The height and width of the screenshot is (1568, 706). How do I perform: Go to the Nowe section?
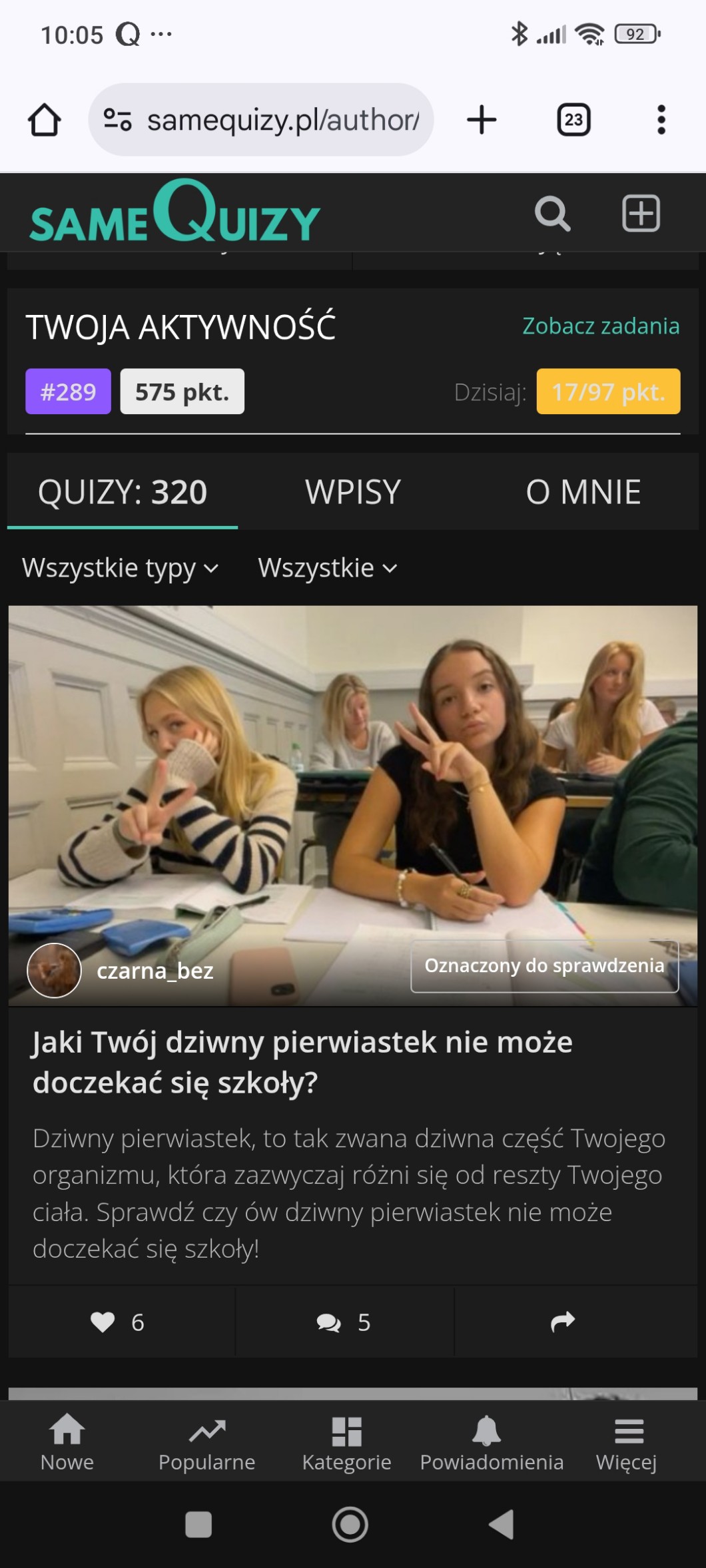click(67, 1443)
